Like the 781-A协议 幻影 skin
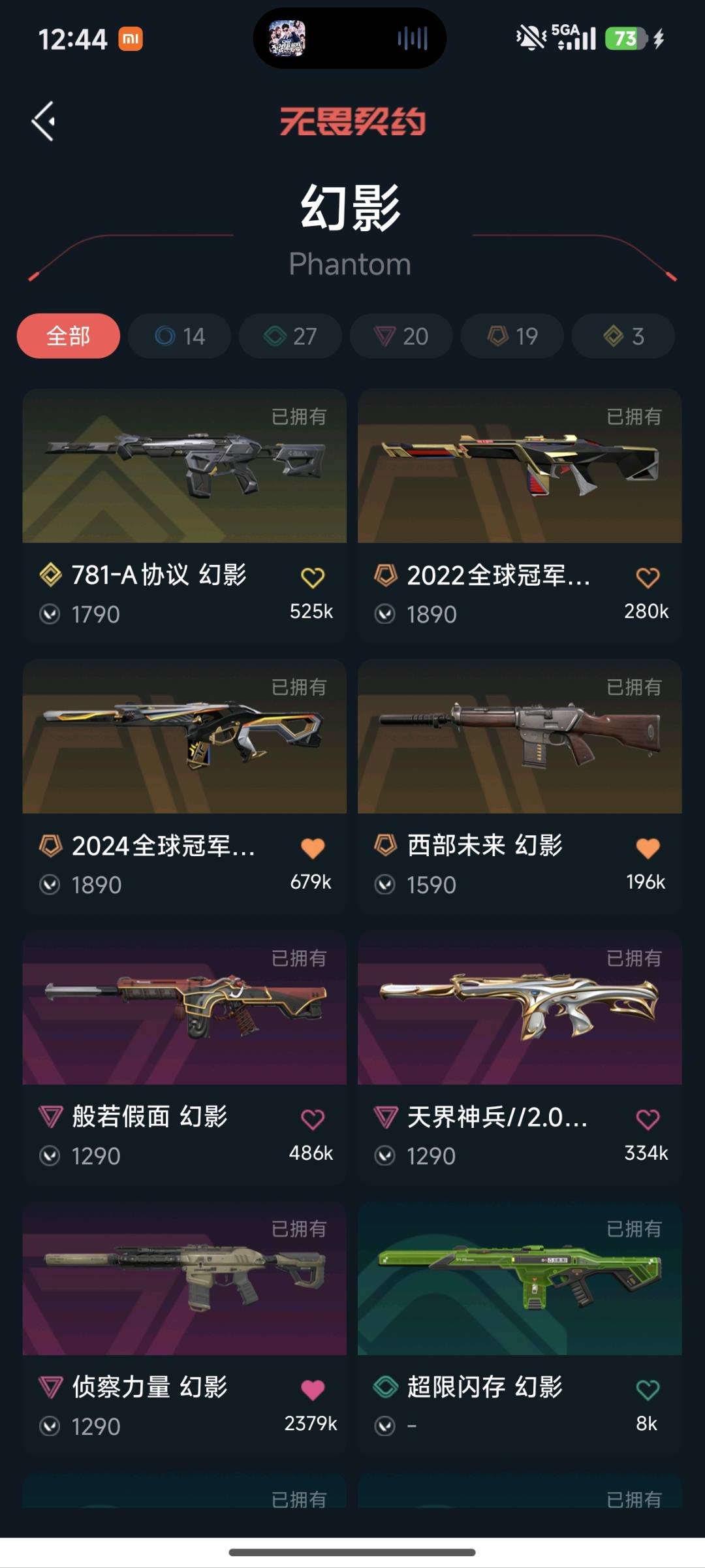The width and height of the screenshot is (705, 1568). tap(313, 577)
